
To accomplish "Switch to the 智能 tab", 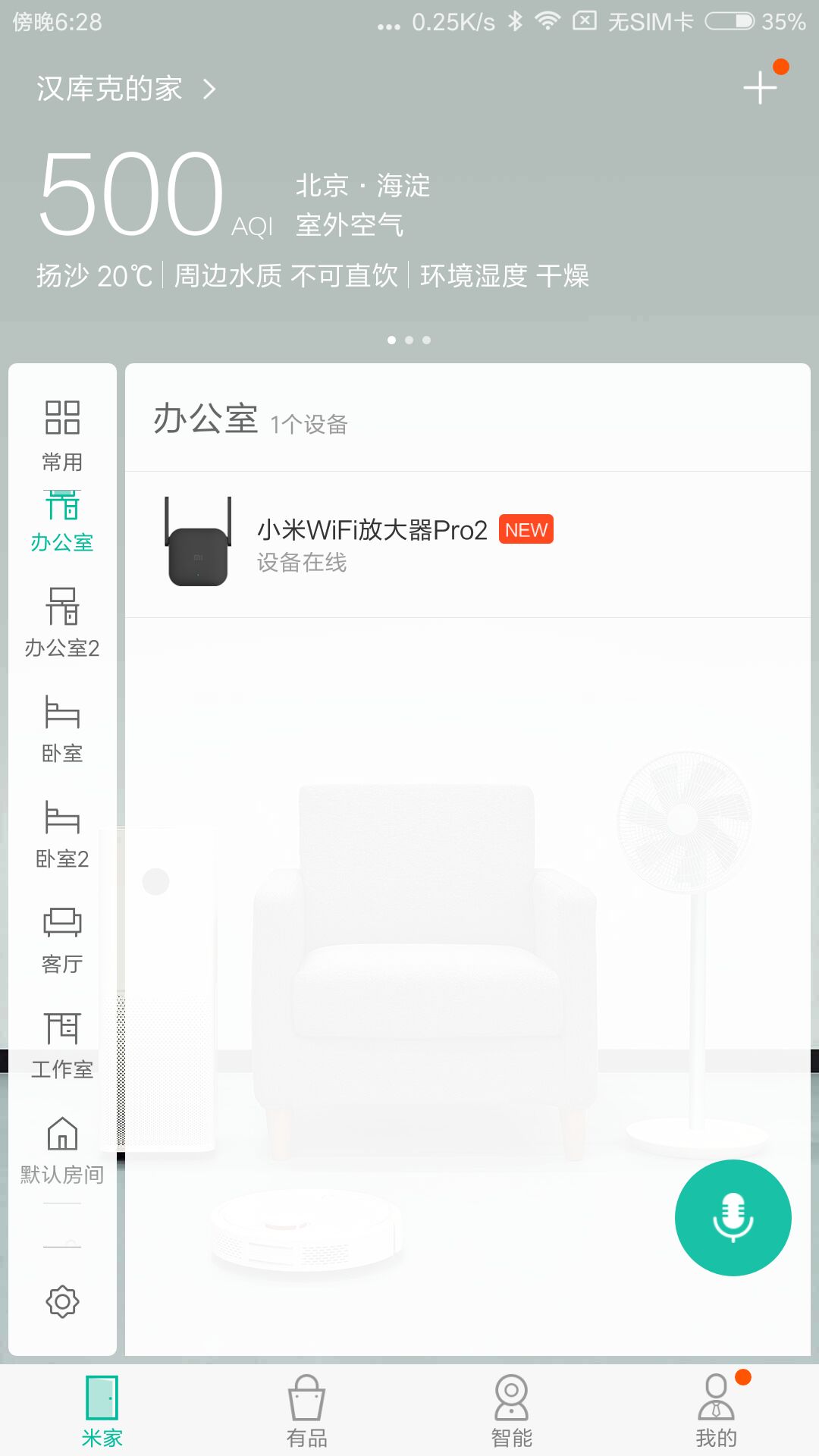I will pyautogui.click(x=512, y=1410).
